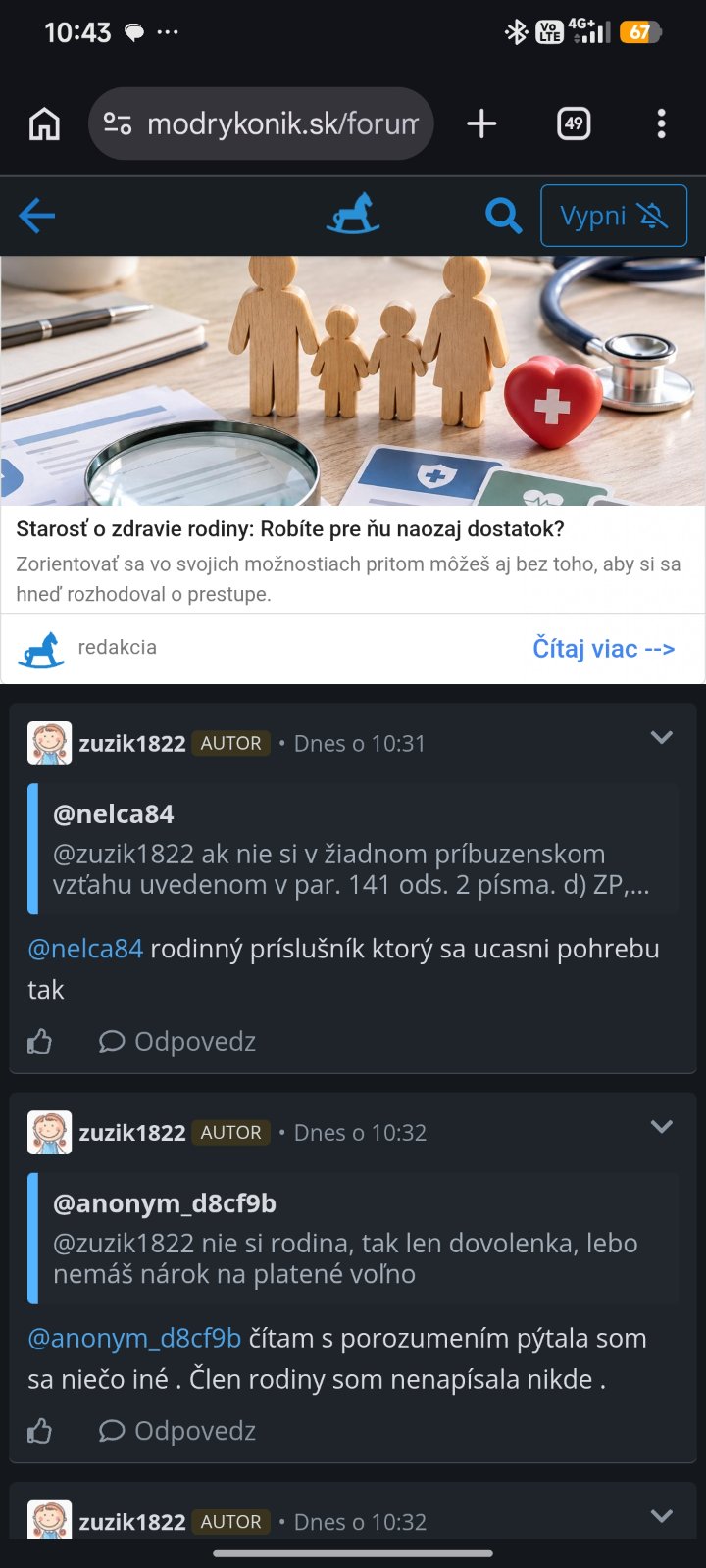Expand options on the 10:31 post
This screenshot has width=706, height=1568.
[662, 738]
